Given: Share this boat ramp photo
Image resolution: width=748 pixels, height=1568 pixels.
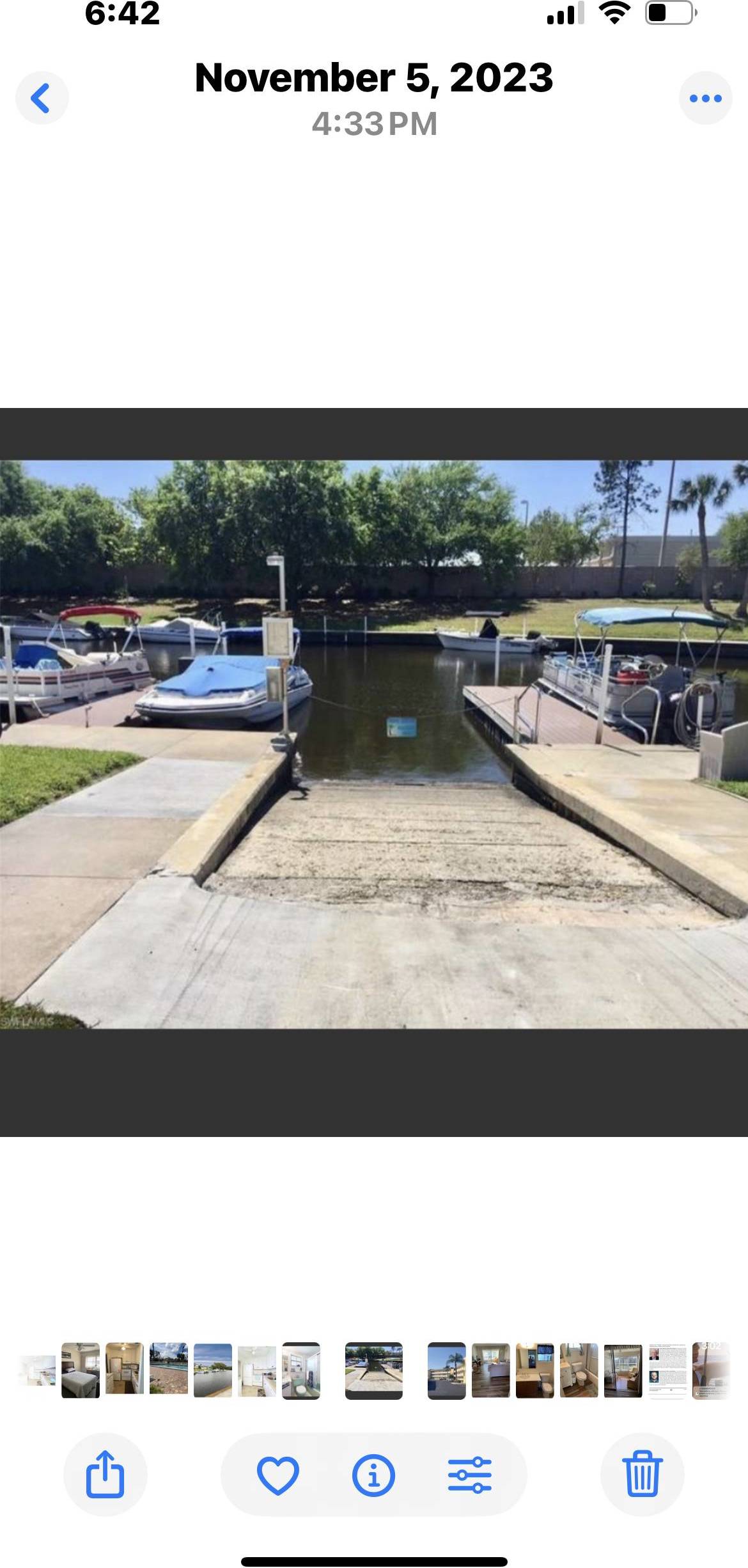Looking at the screenshot, I should point(105,1474).
